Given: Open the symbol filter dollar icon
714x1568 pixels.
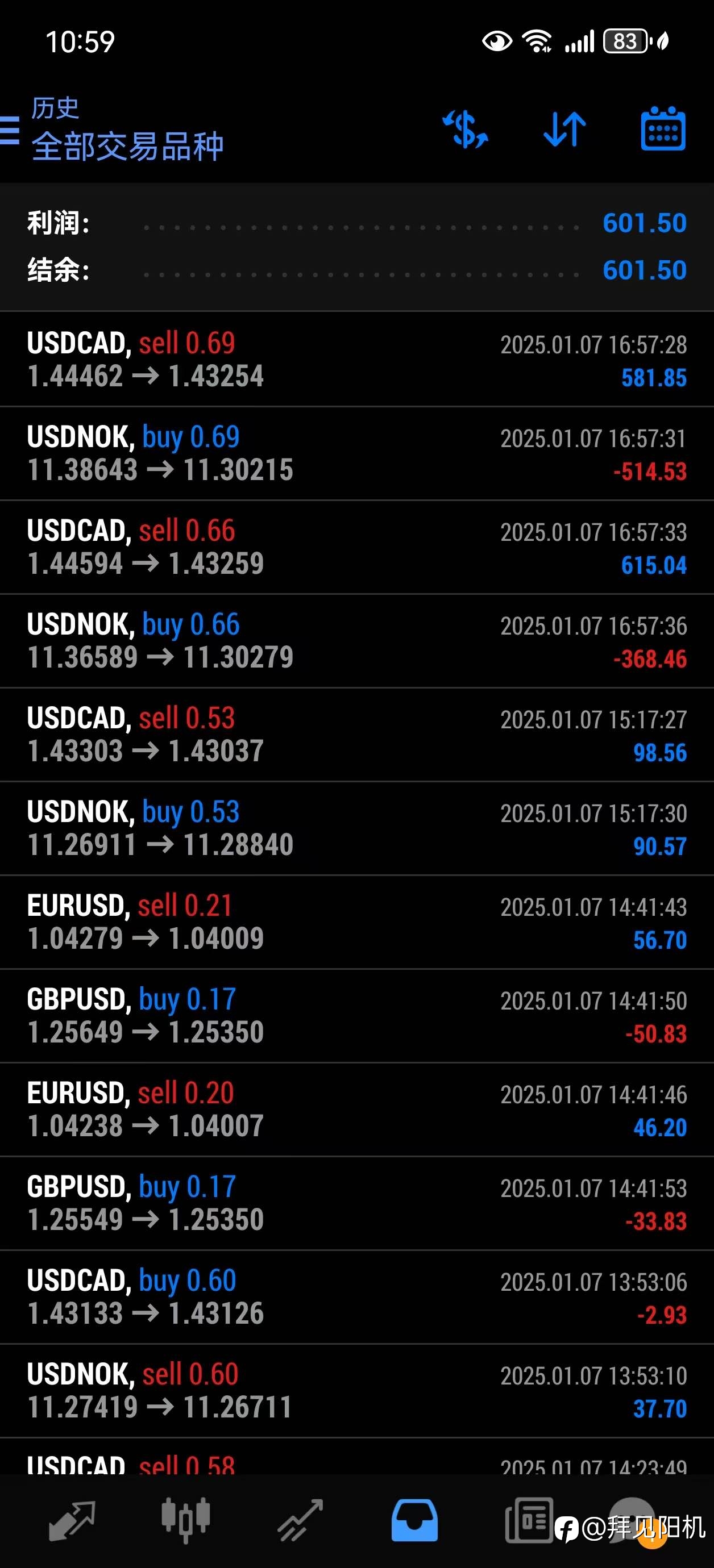Looking at the screenshot, I should click(466, 129).
